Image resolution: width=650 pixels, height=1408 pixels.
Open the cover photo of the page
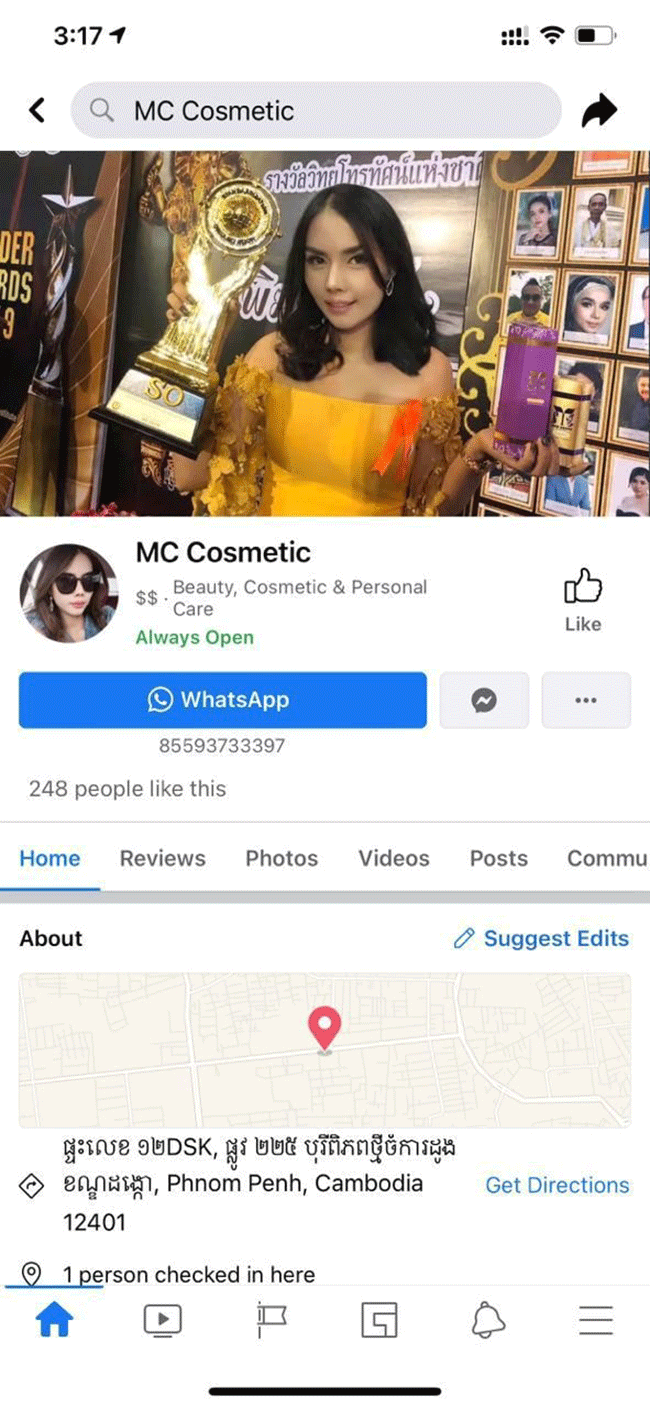tap(325, 333)
